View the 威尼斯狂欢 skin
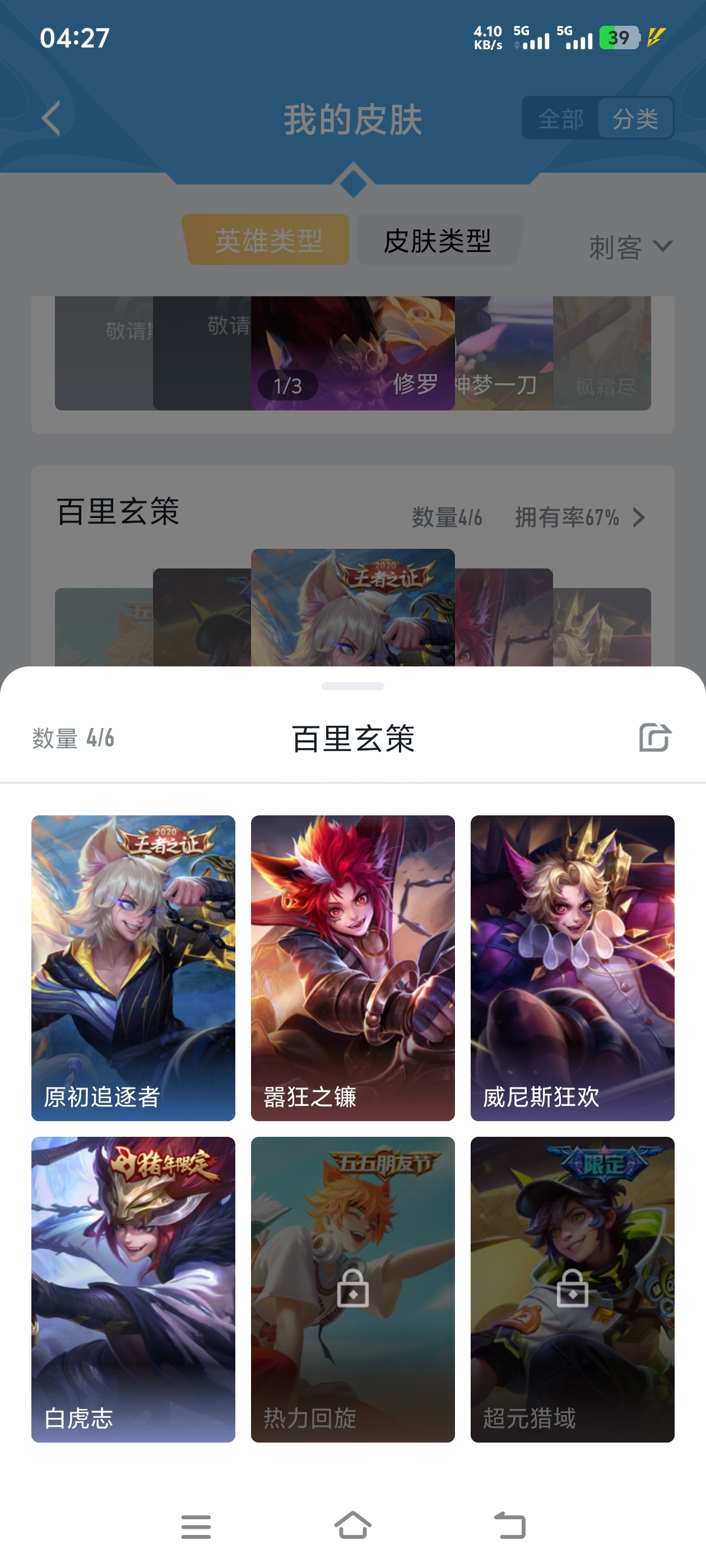Screen dimensions: 706x1568 tap(572, 968)
